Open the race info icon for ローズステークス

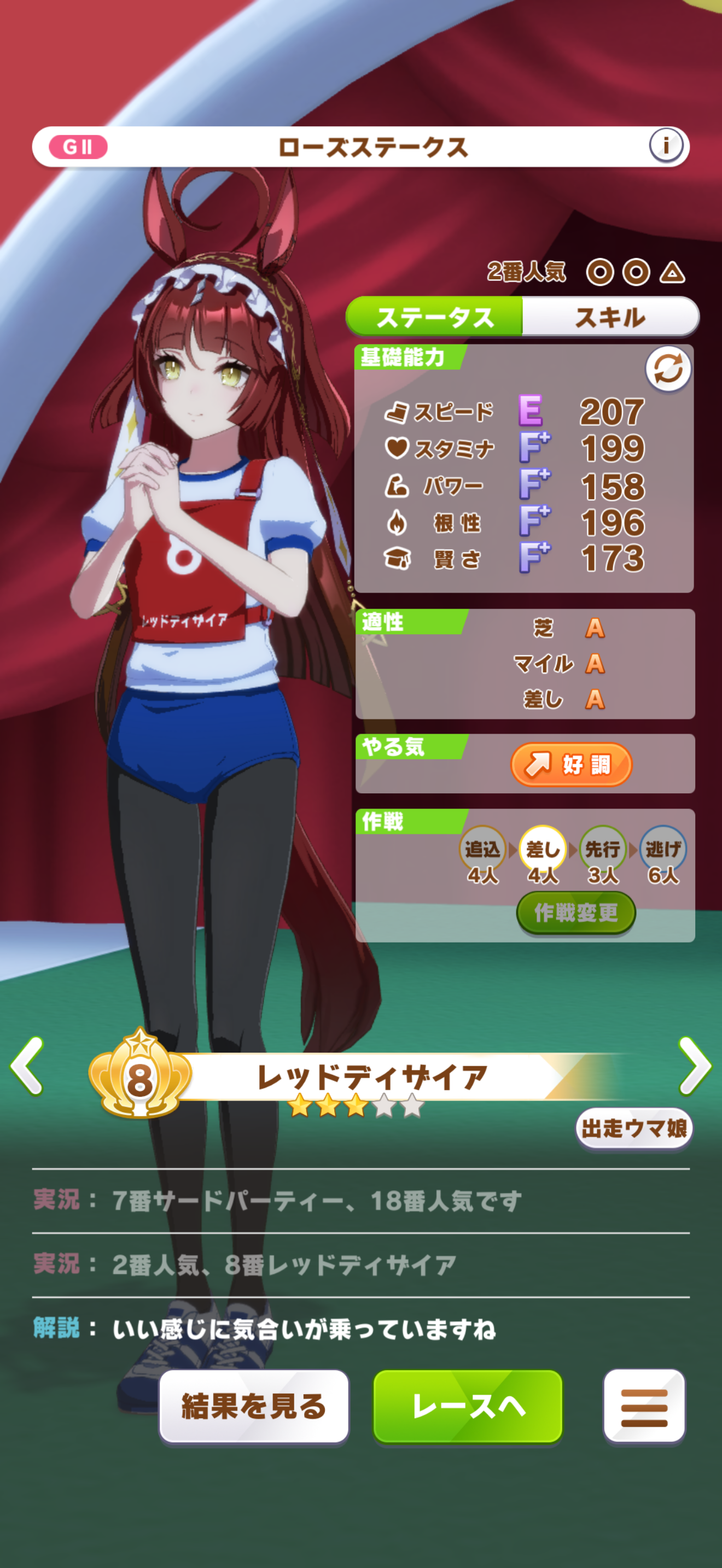click(x=665, y=146)
